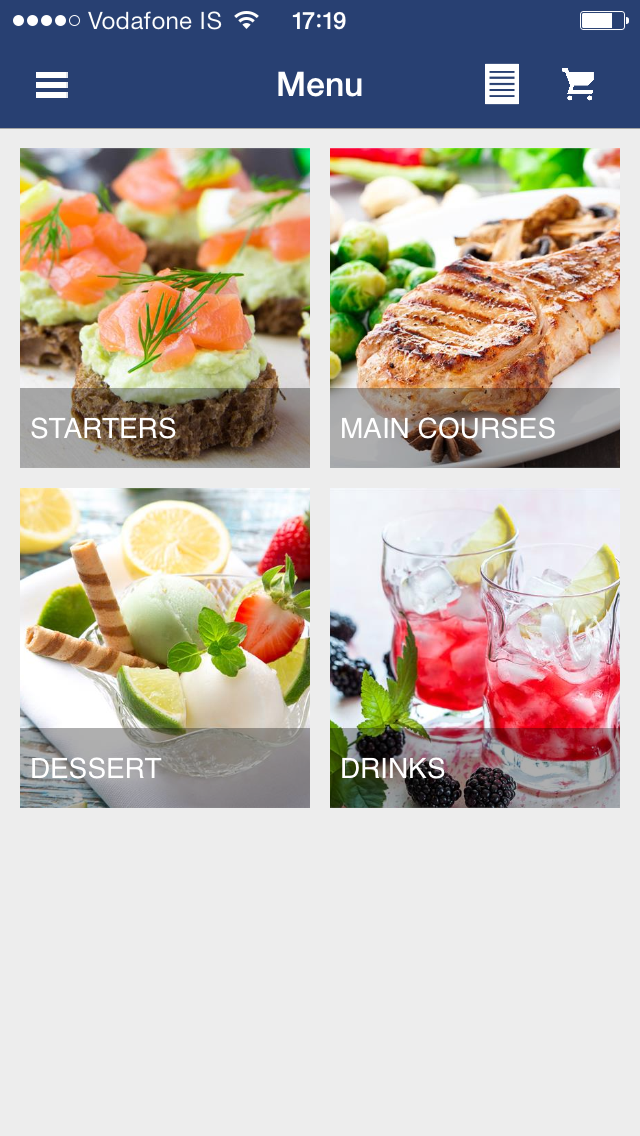Open the order list icon

click(x=502, y=85)
